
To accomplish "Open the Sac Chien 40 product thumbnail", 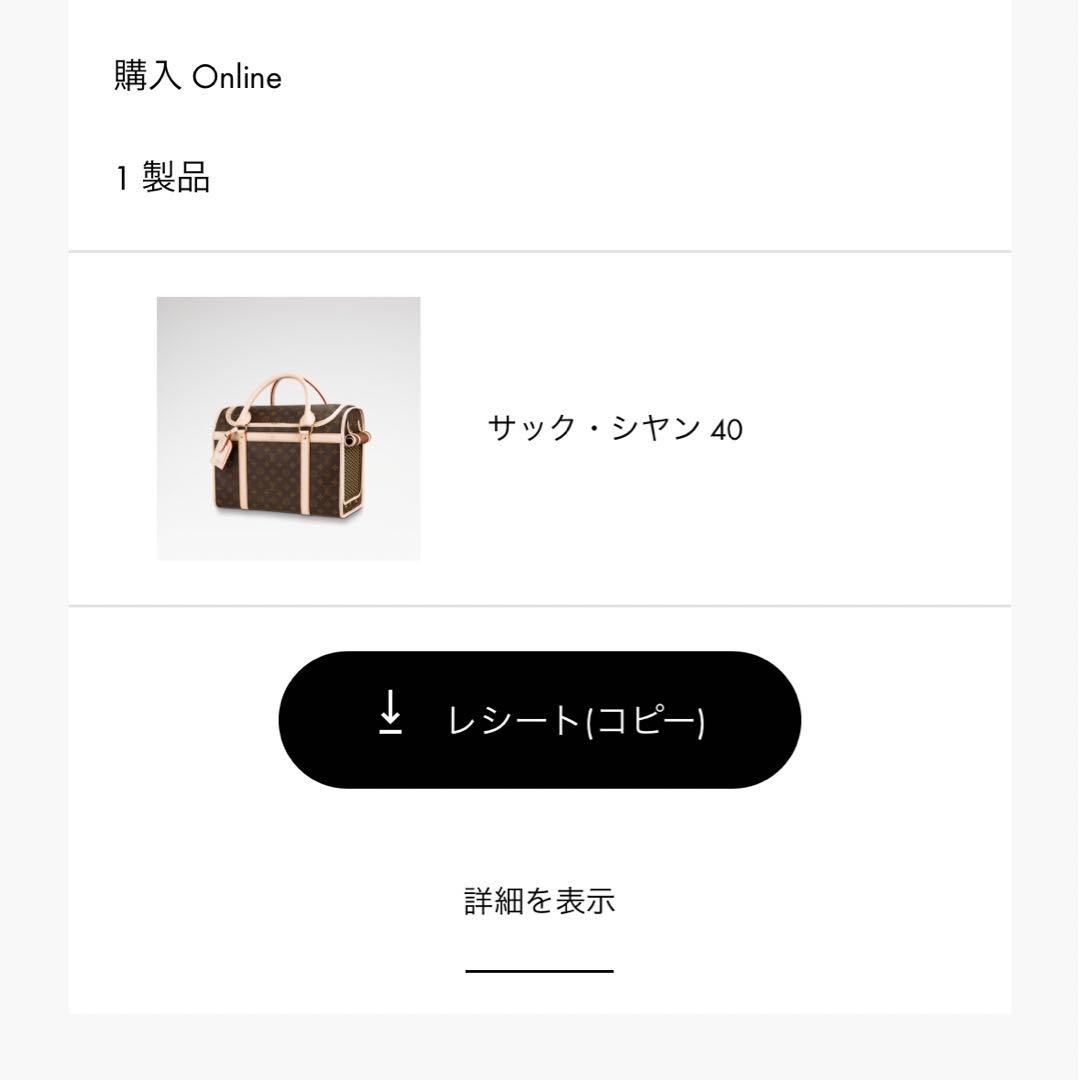I will click(x=289, y=427).
